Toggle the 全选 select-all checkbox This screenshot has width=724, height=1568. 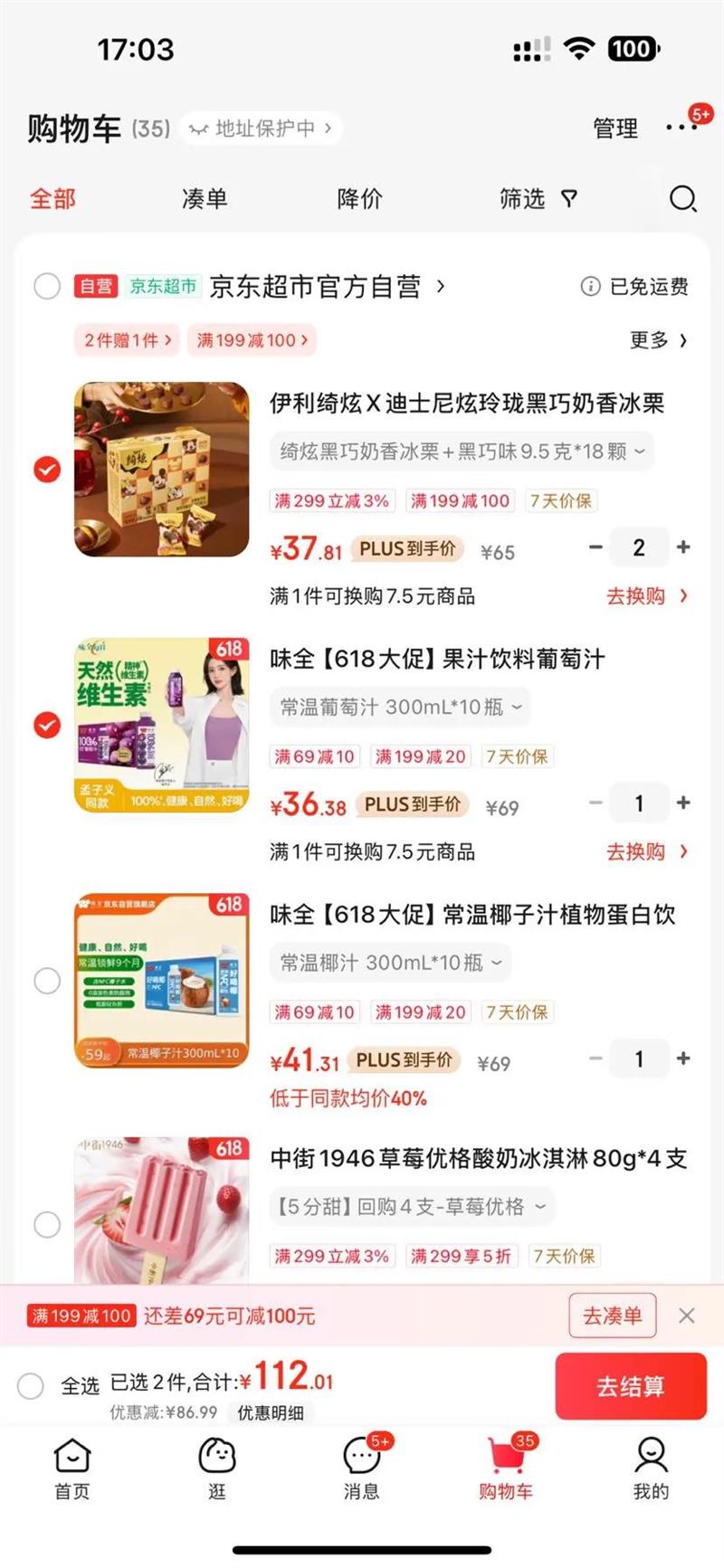[31, 1385]
